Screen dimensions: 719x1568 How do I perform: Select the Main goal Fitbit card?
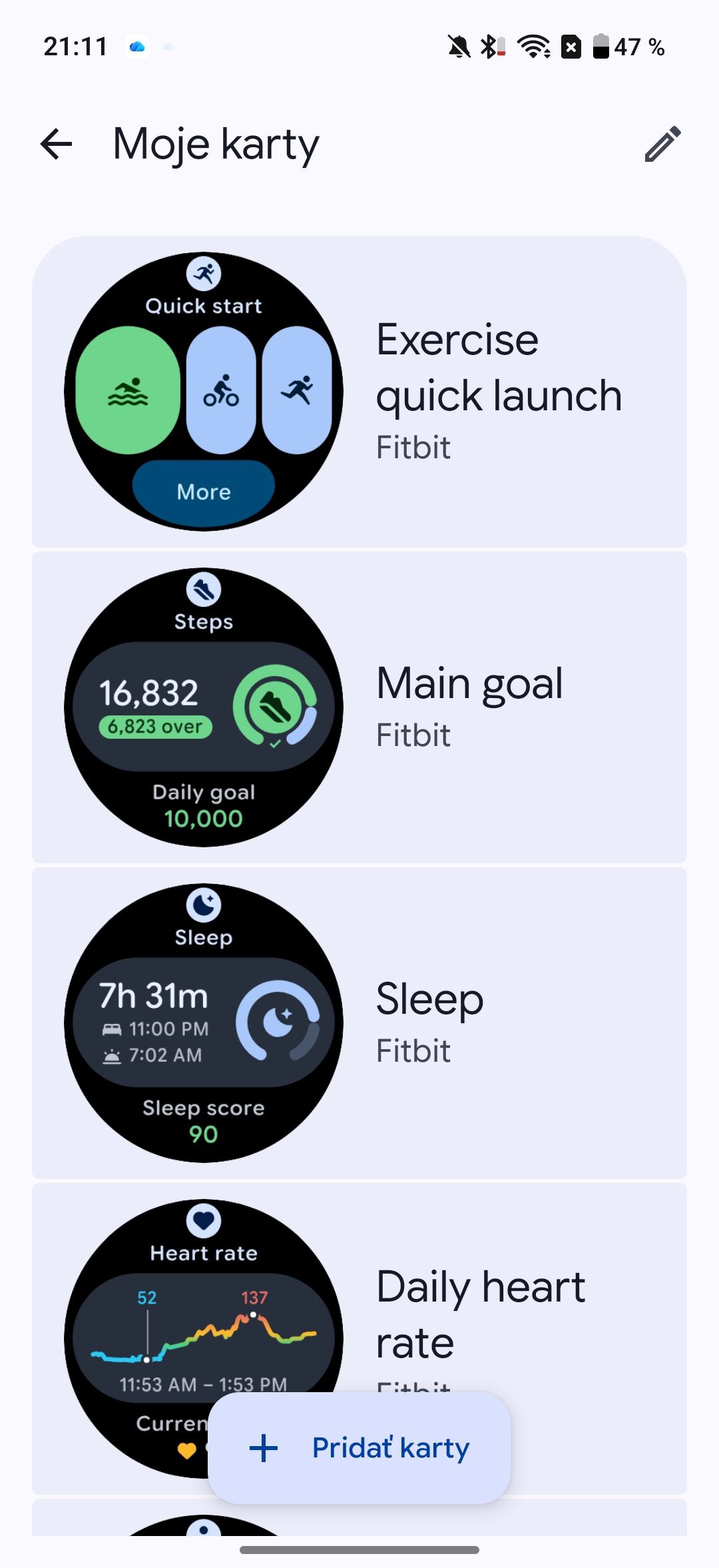point(359,707)
